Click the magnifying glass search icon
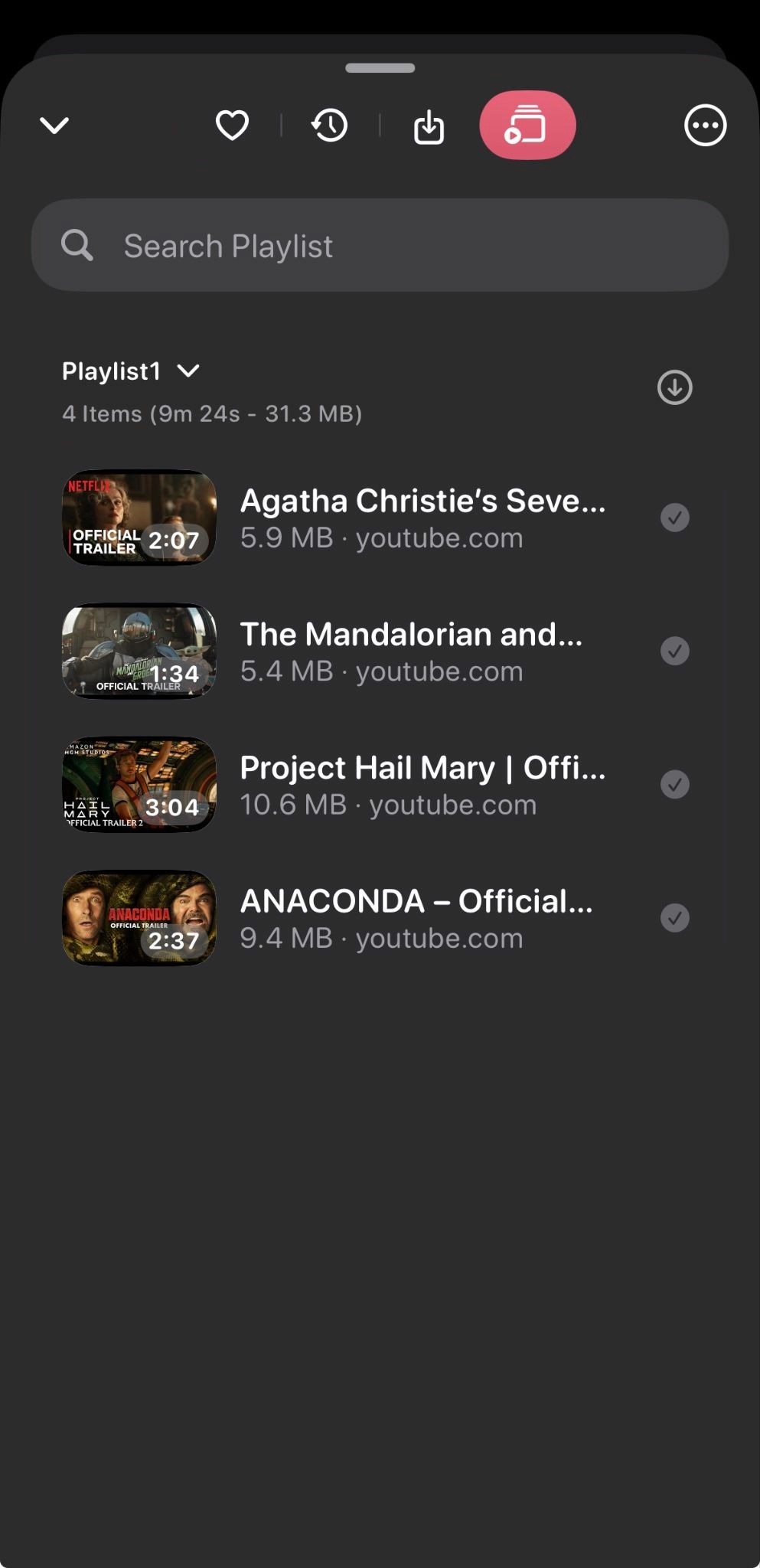The image size is (760, 1568). point(77,245)
